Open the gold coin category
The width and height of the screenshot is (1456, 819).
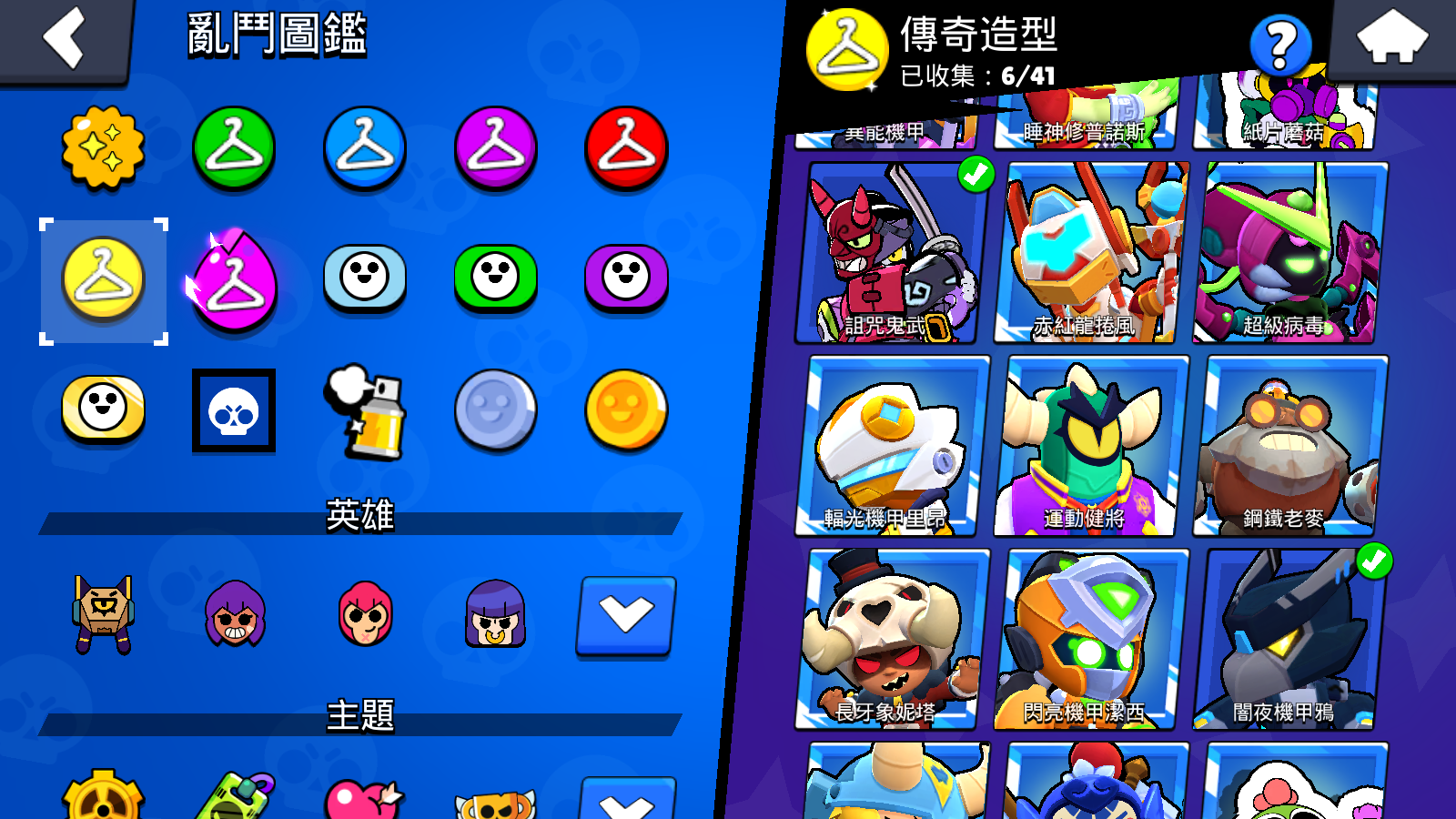[626, 411]
